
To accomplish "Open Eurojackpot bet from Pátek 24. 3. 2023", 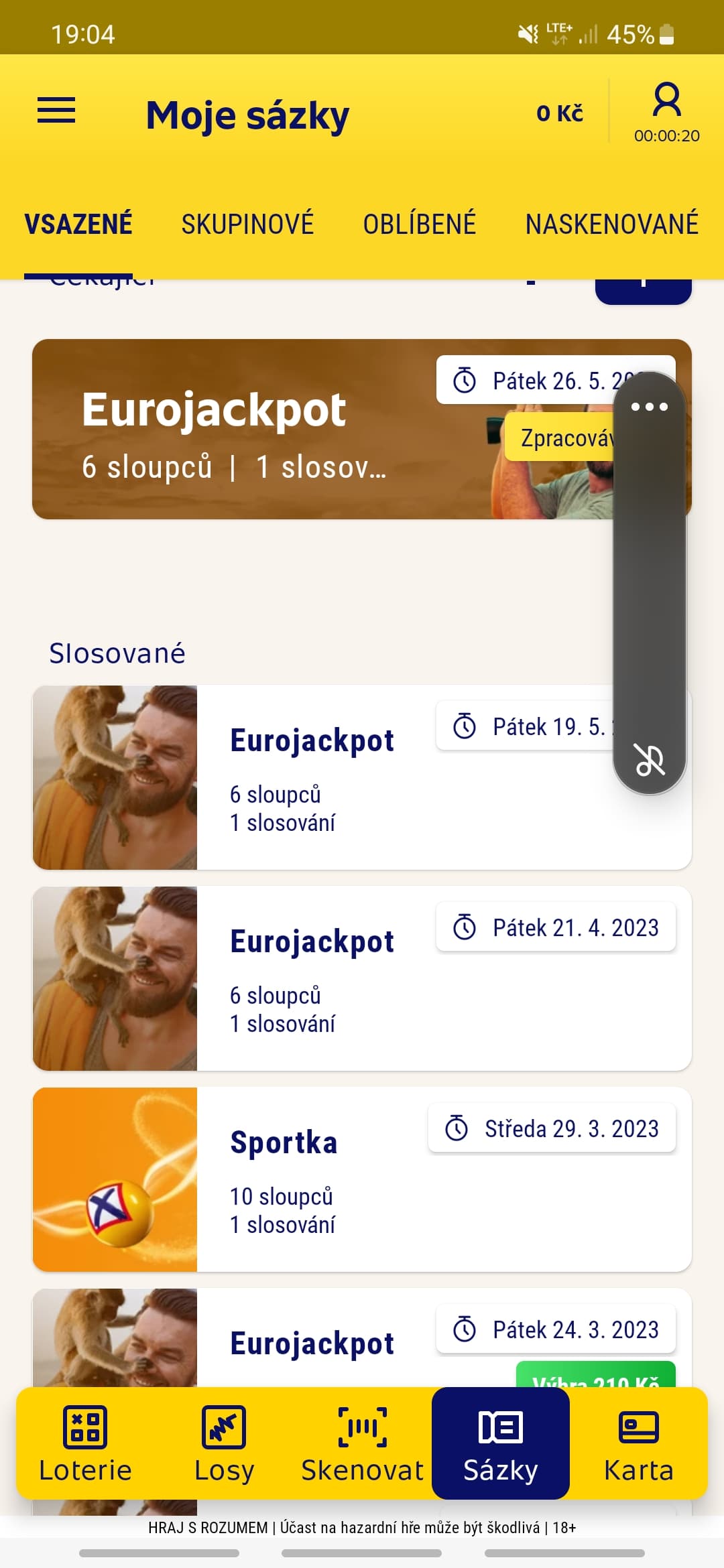I will (362, 1337).
